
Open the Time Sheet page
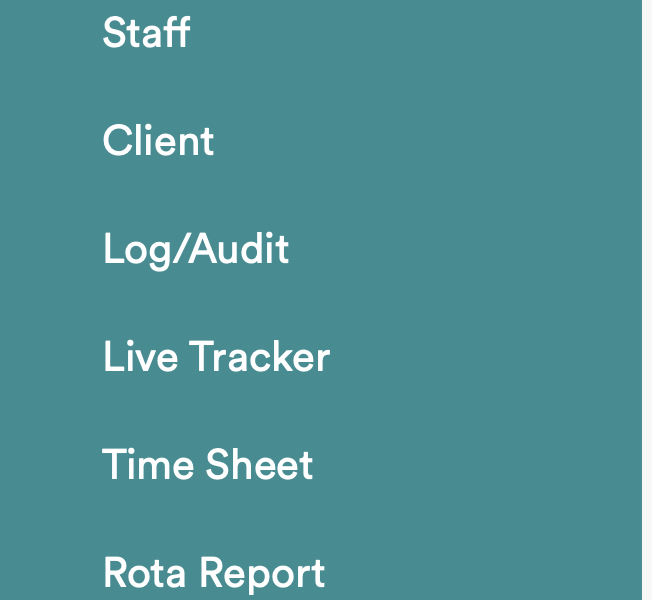[x=208, y=465]
